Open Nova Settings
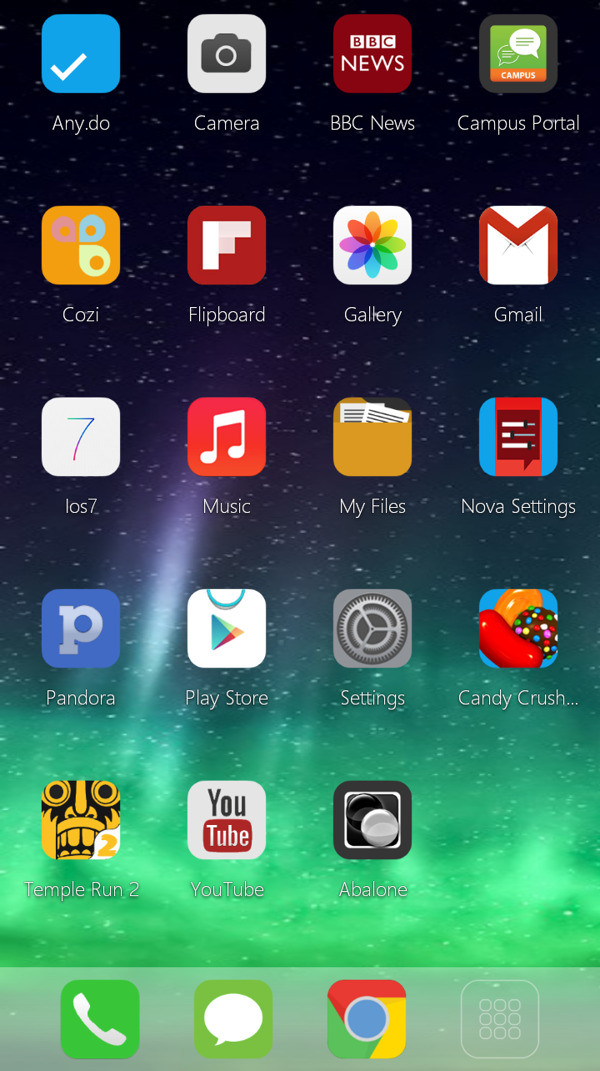The image size is (600, 1071). [x=518, y=437]
